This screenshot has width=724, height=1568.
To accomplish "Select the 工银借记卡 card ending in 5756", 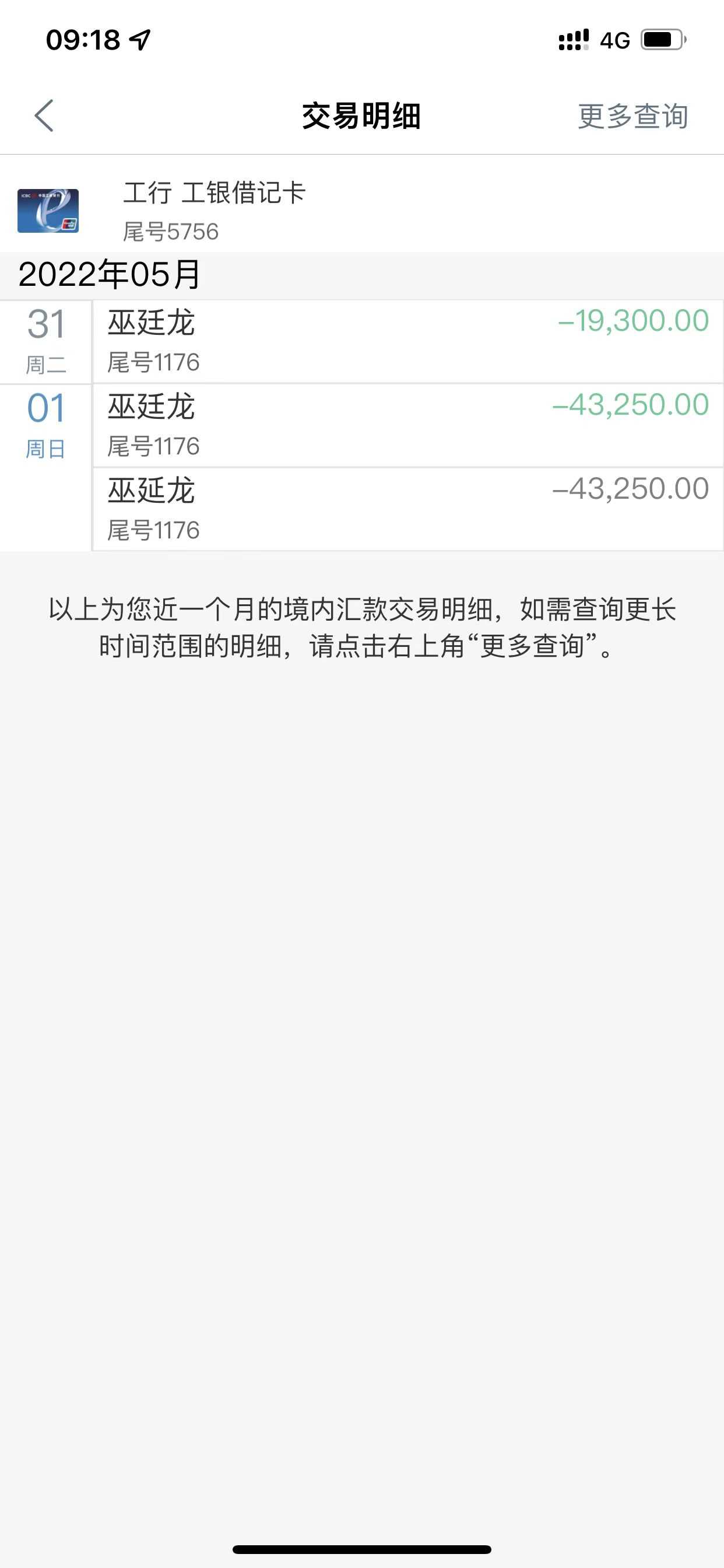I will click(213, 210).
